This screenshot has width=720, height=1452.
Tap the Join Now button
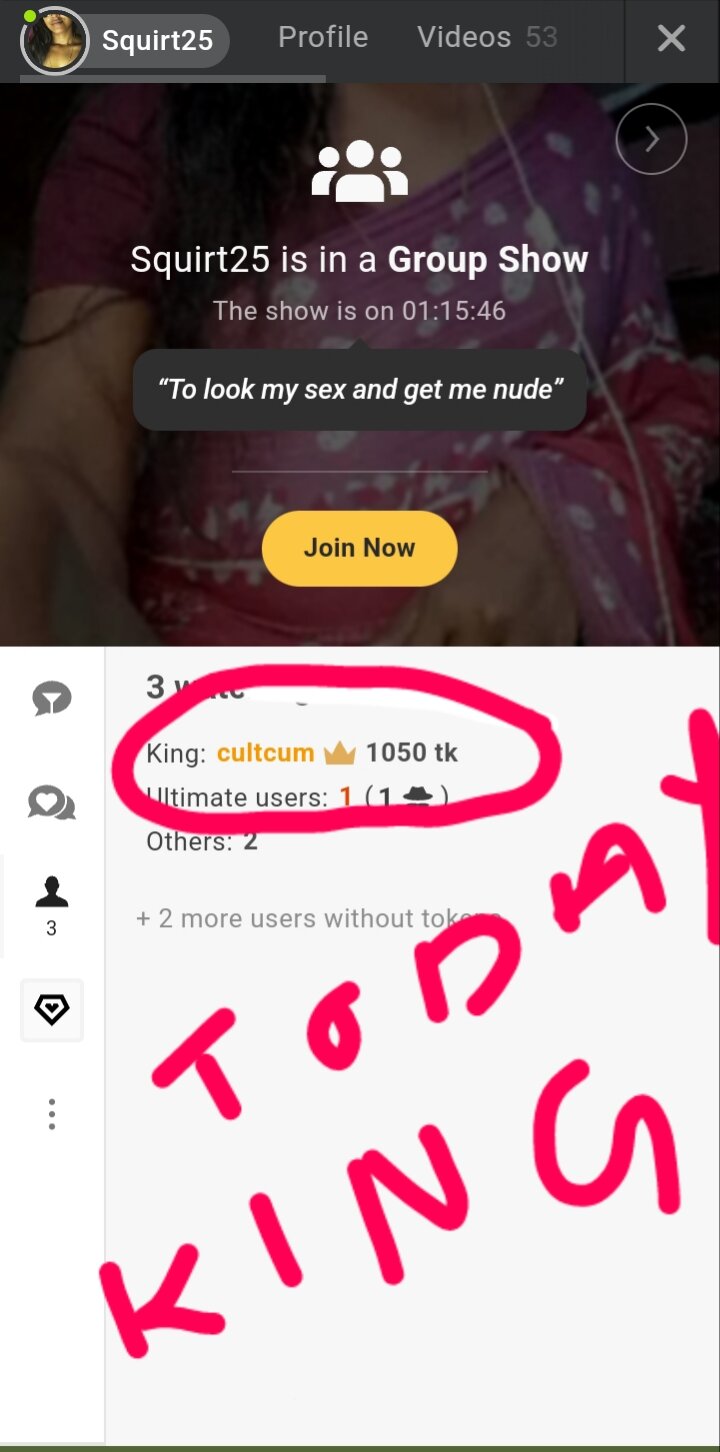tap(359, 548)
